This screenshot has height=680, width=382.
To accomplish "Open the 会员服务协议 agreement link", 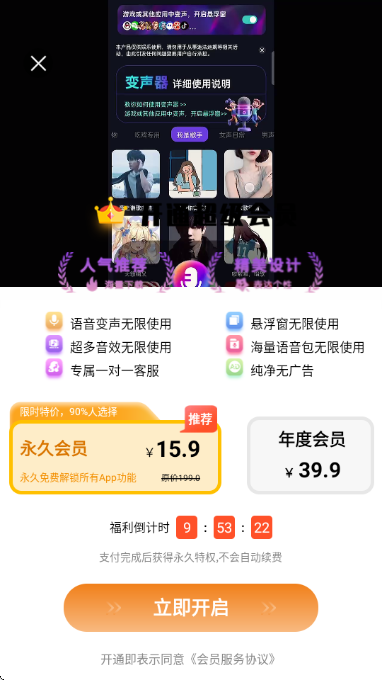I will [x=233, y=659].
